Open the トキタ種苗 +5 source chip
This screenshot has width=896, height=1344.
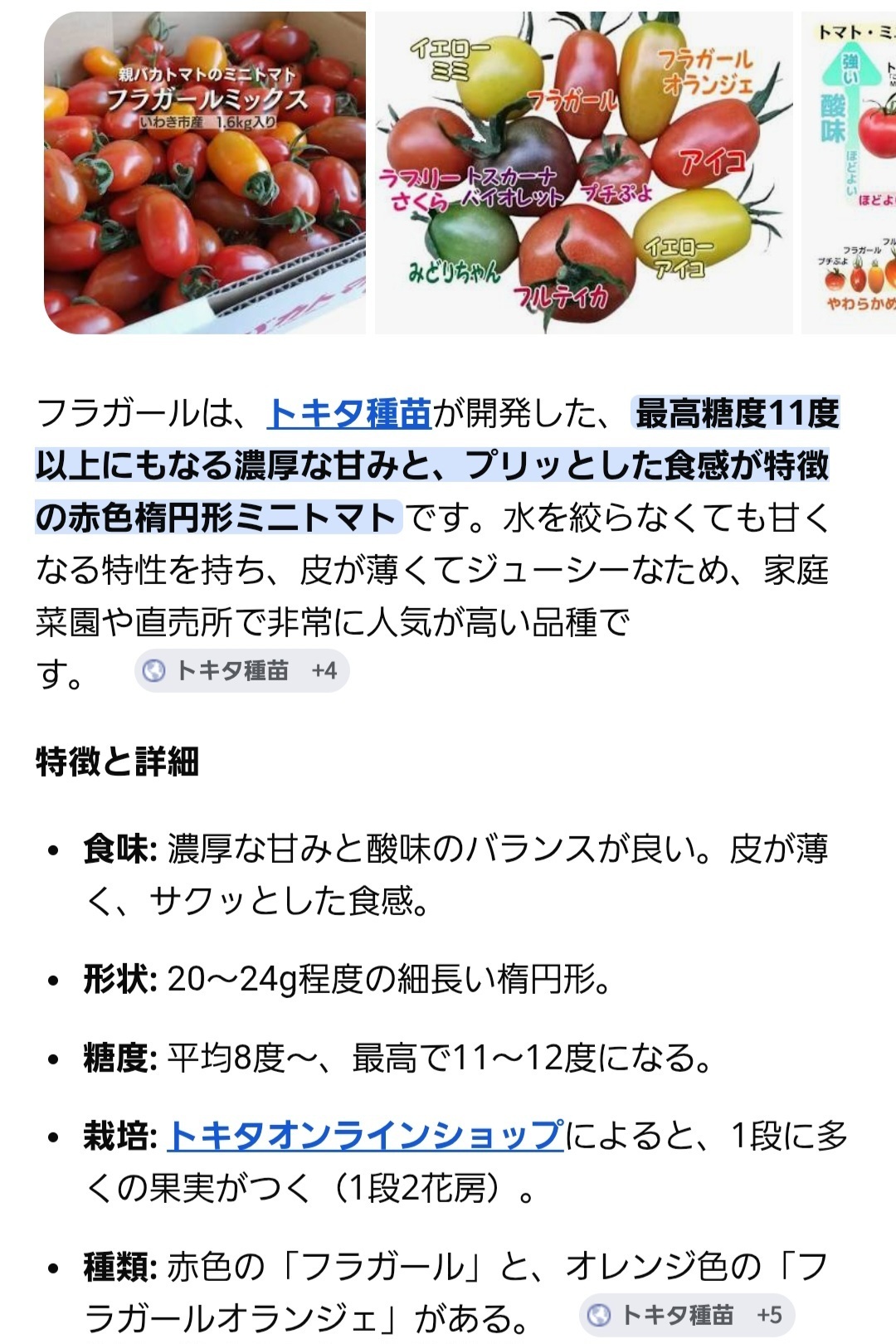point(686,1315)
